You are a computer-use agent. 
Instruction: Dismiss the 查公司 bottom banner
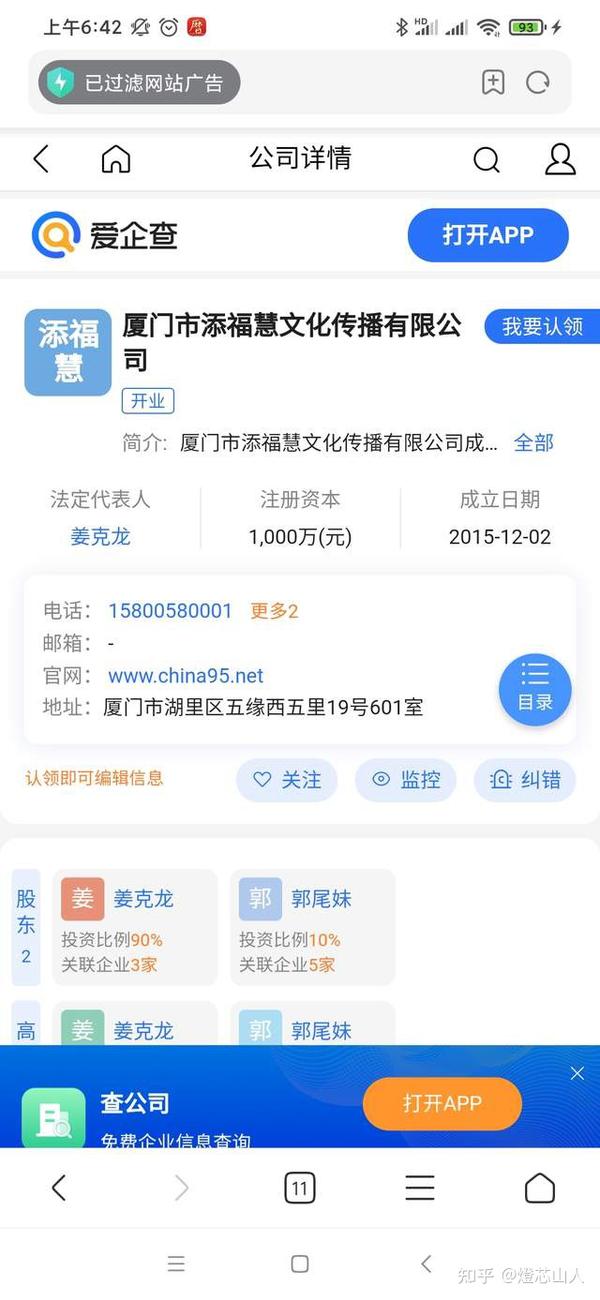coord(577,1073)
